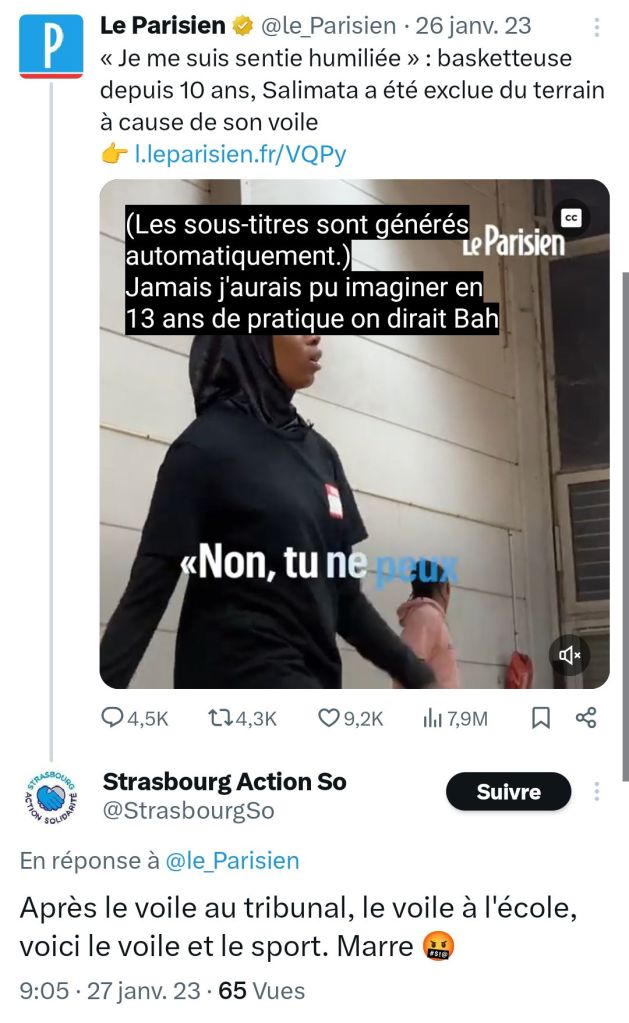Screen dimensions: 629x1023
Task: Bookmark Le Parisien's tweet
Action: (x=540, y=717)
